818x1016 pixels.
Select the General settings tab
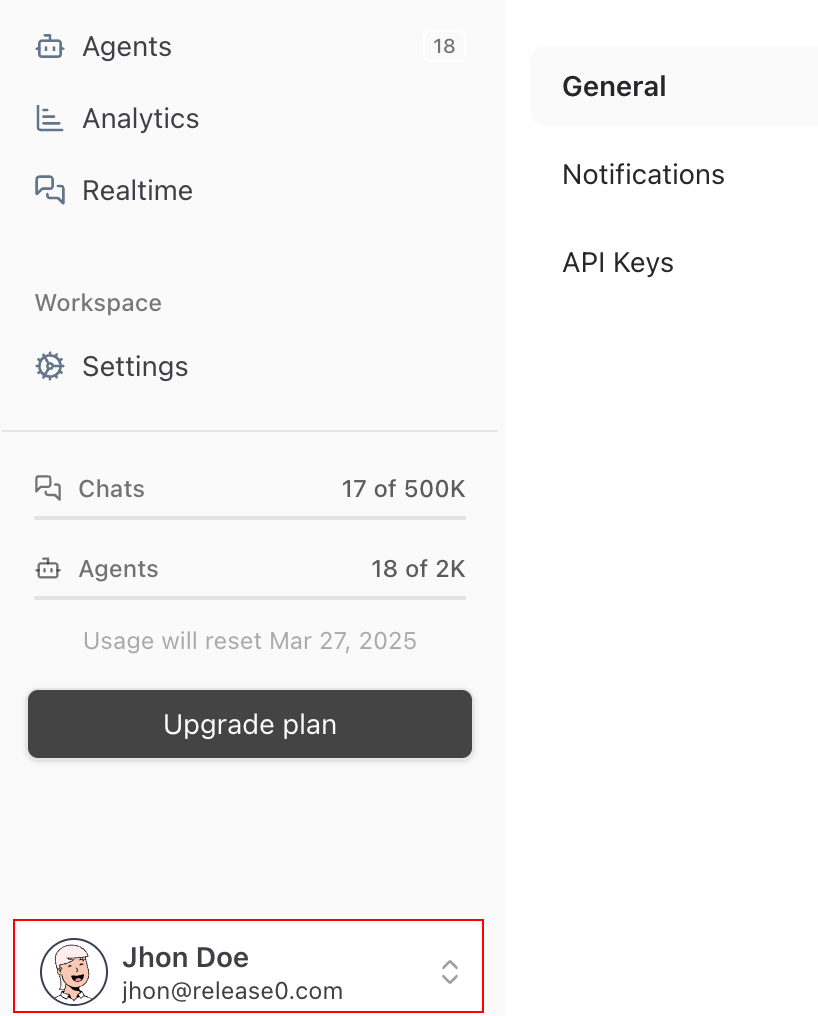tap(614, 87)
